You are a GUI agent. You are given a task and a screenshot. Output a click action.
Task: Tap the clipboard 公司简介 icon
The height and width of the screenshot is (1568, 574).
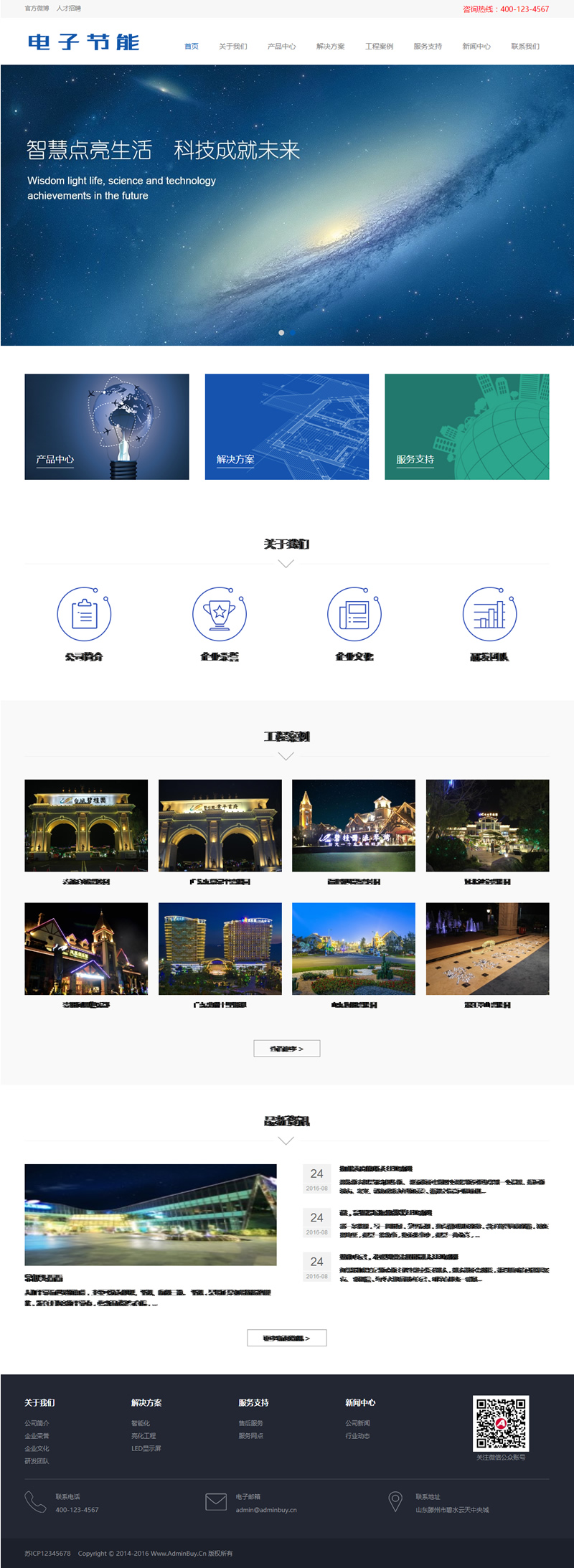[x=84, y=614]
